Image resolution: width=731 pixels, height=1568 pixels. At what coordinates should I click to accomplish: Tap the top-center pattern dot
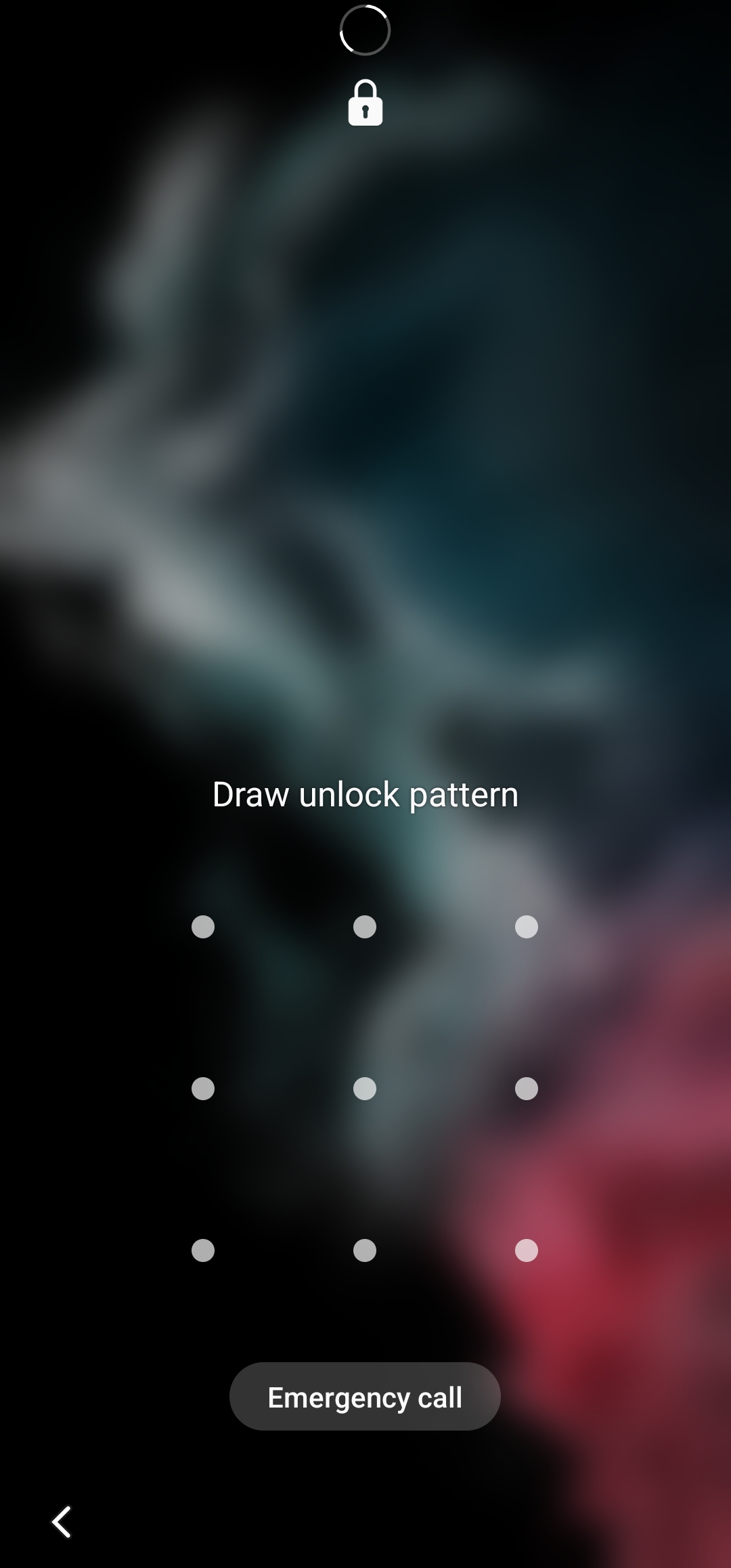point(365,927)
